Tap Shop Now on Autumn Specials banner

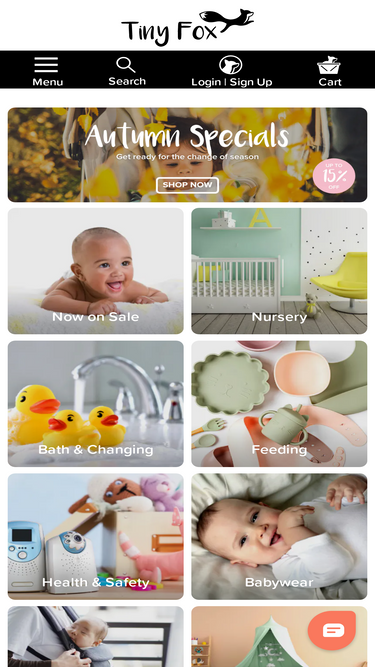tap(188, 185)
